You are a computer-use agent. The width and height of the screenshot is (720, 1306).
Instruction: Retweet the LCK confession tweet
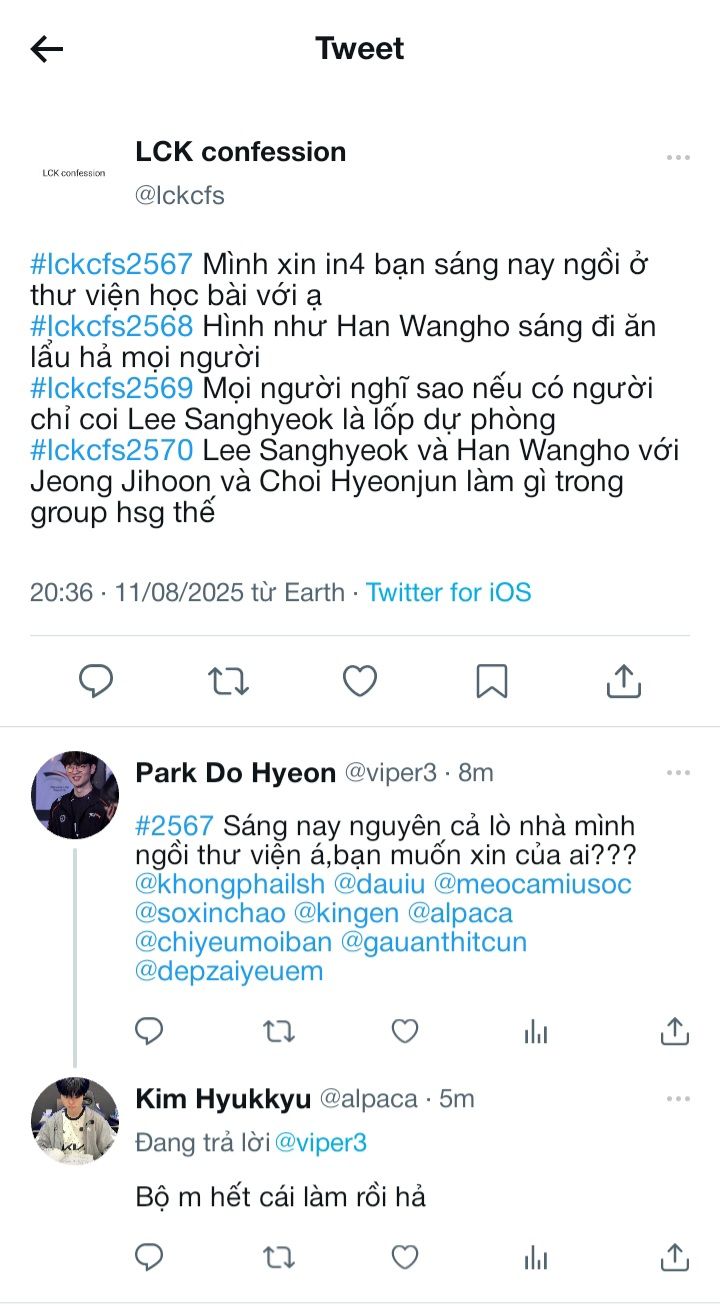[x=228, y=681]
